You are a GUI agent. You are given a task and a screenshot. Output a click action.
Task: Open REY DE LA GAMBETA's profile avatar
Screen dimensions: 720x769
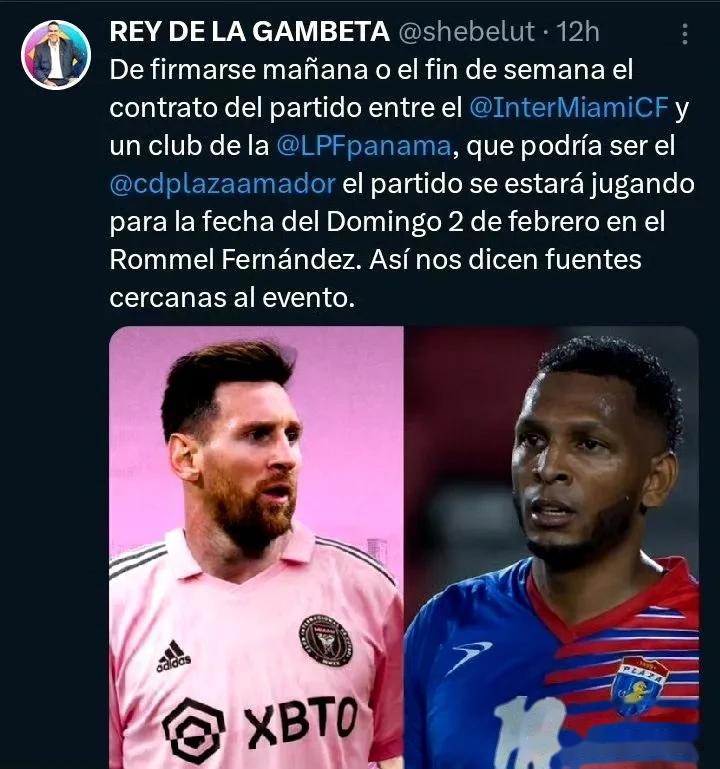[56, 56]
